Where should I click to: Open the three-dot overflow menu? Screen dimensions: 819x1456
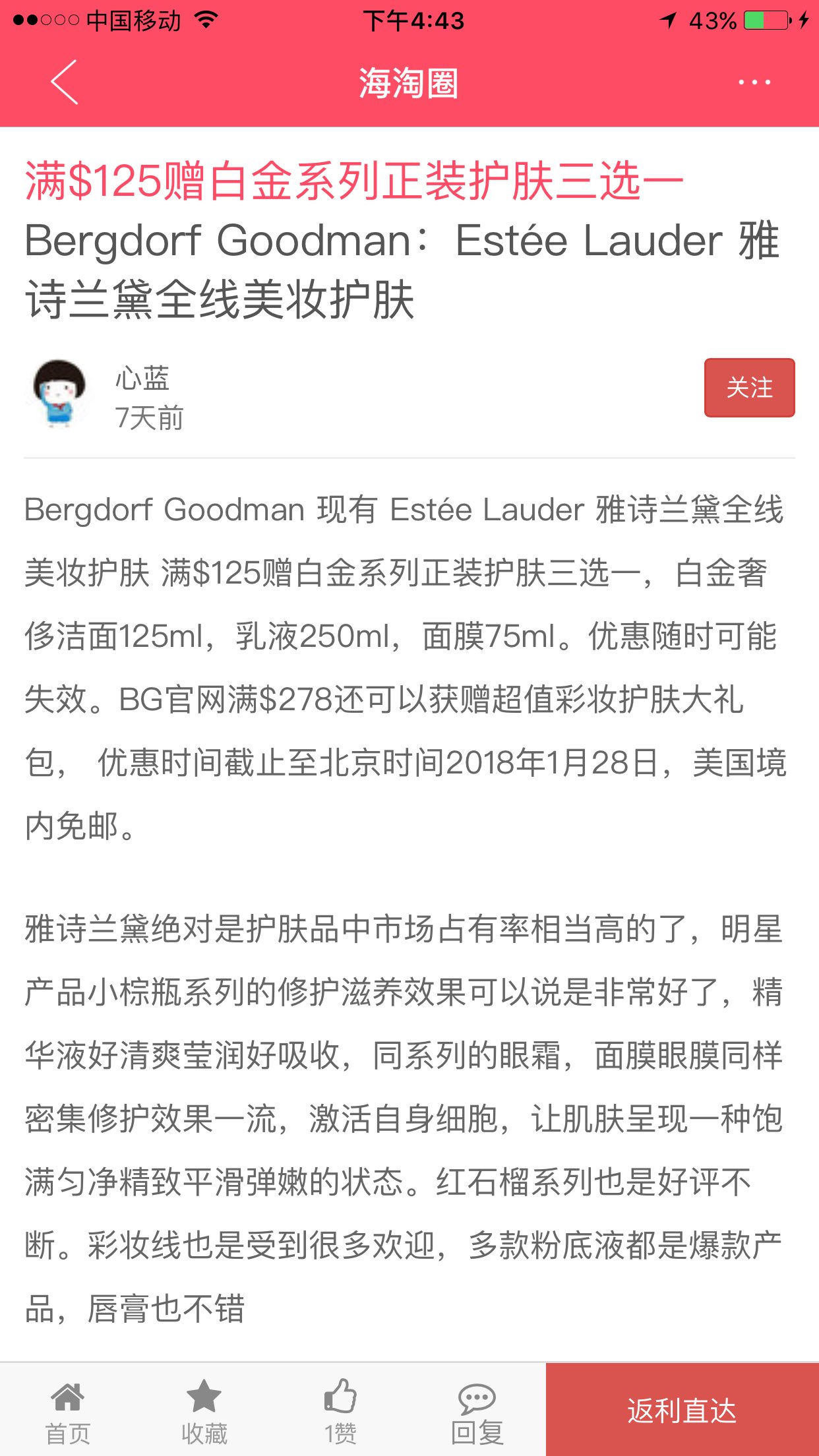pos(754,82)
